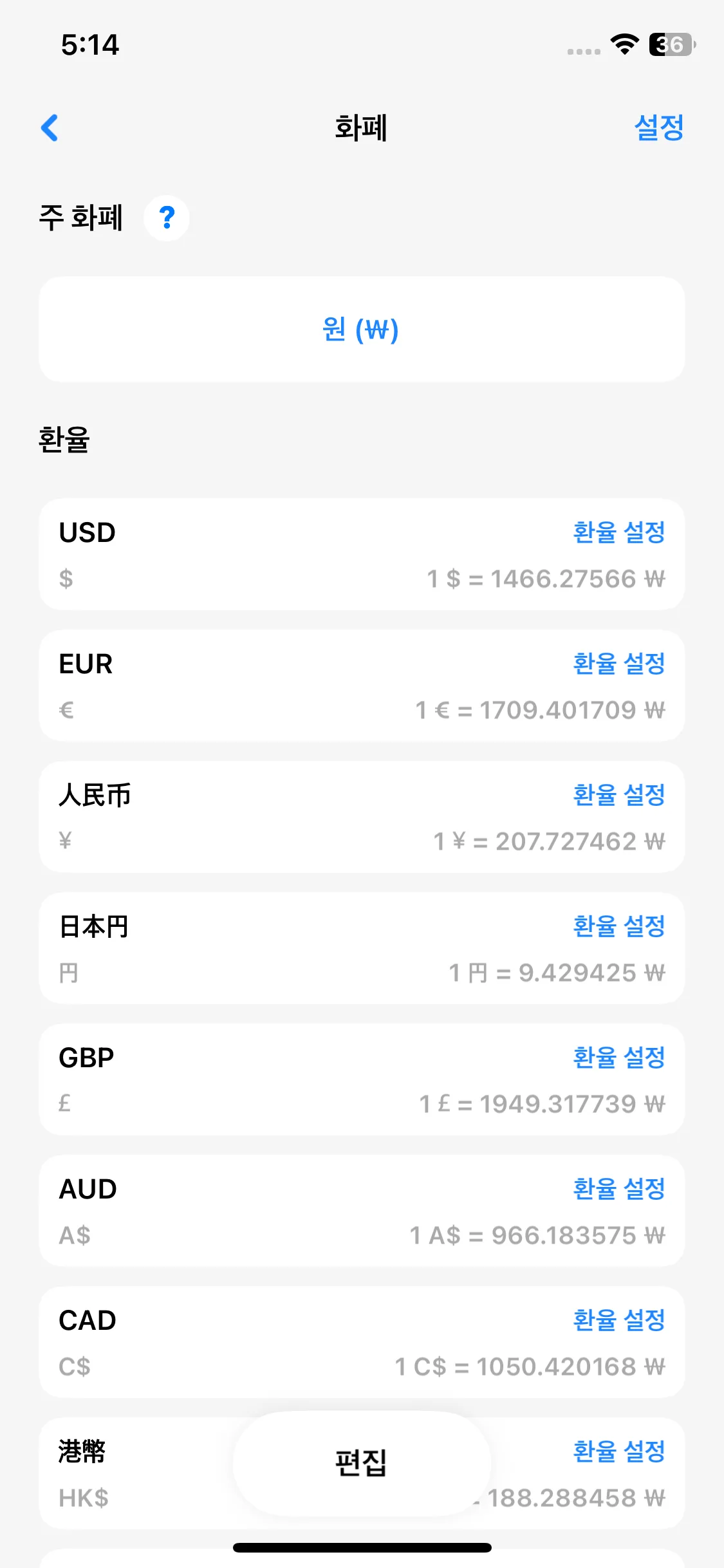Open 환율 설정 for 人民币
Screen dimensions: 724x1568
(618, 795)
